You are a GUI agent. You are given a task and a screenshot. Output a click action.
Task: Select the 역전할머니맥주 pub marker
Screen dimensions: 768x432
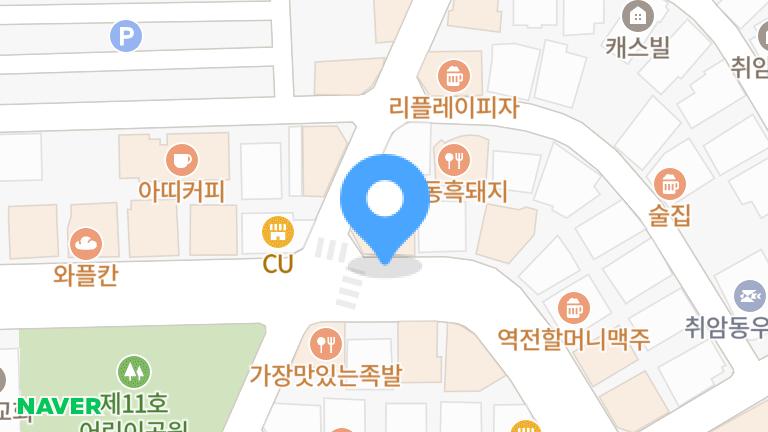tap(574, 307)
